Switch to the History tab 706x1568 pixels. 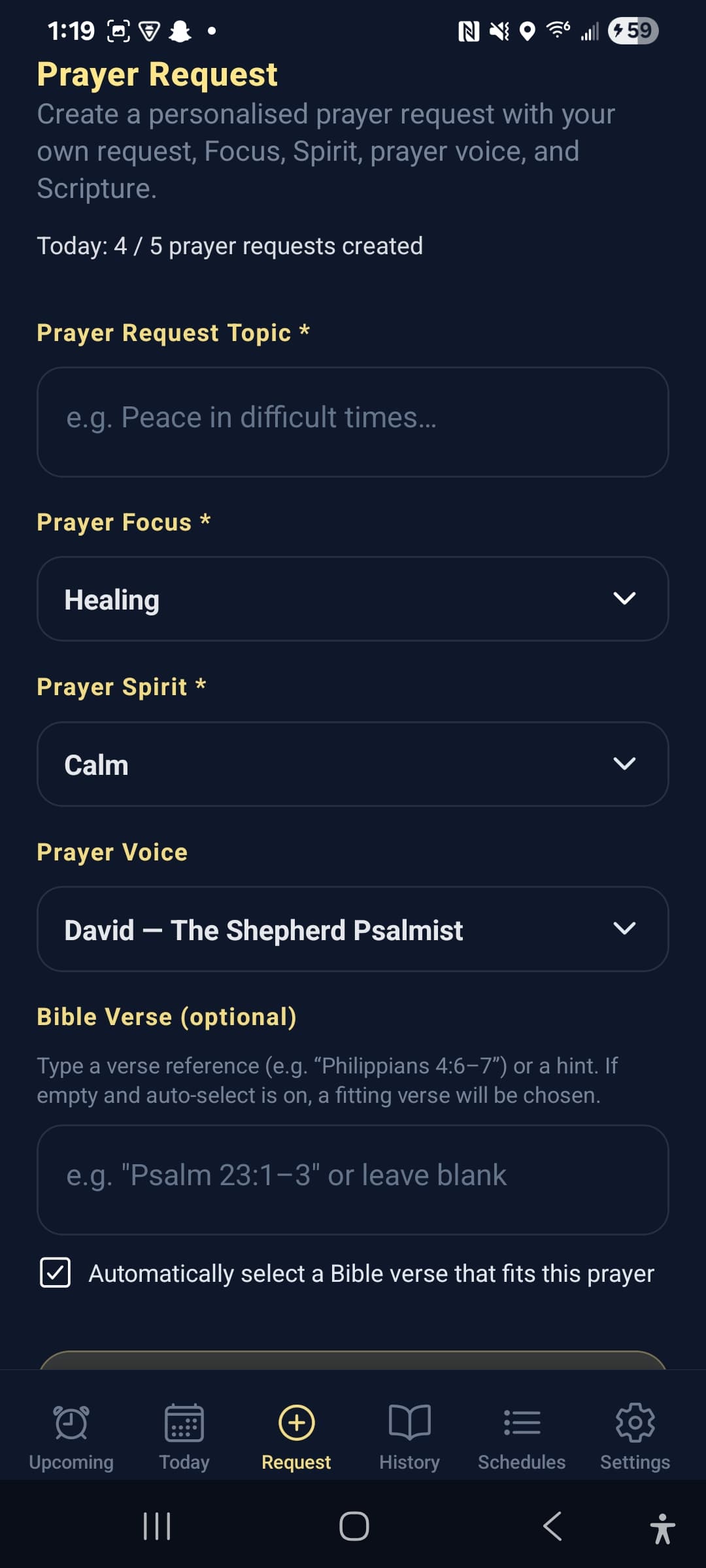pos(409,1437)
